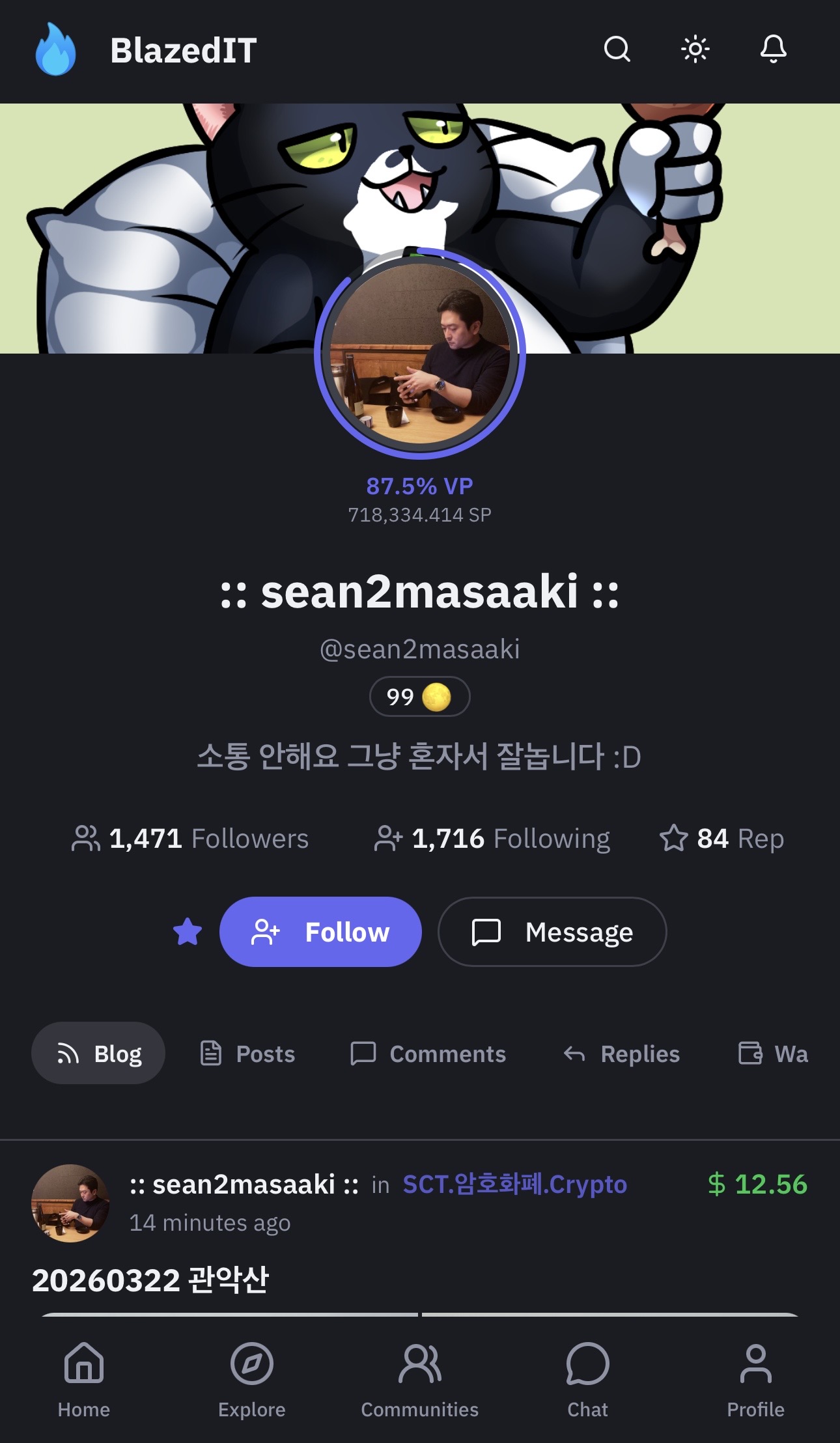Viewport: 840px width, 1443px height.
Task: Open search from the top bar
Action: coord(617,49)
